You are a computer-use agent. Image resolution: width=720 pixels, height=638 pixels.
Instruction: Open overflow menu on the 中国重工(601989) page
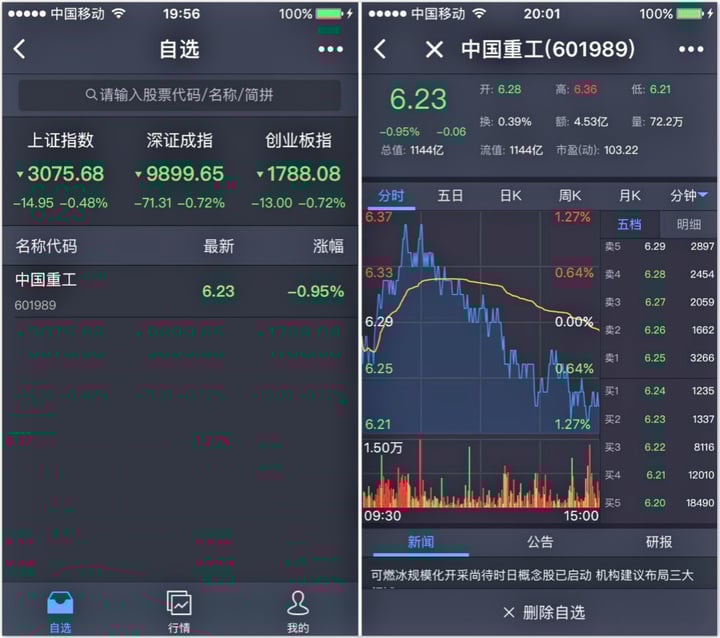pyautogui.click(x=691, y=49)
